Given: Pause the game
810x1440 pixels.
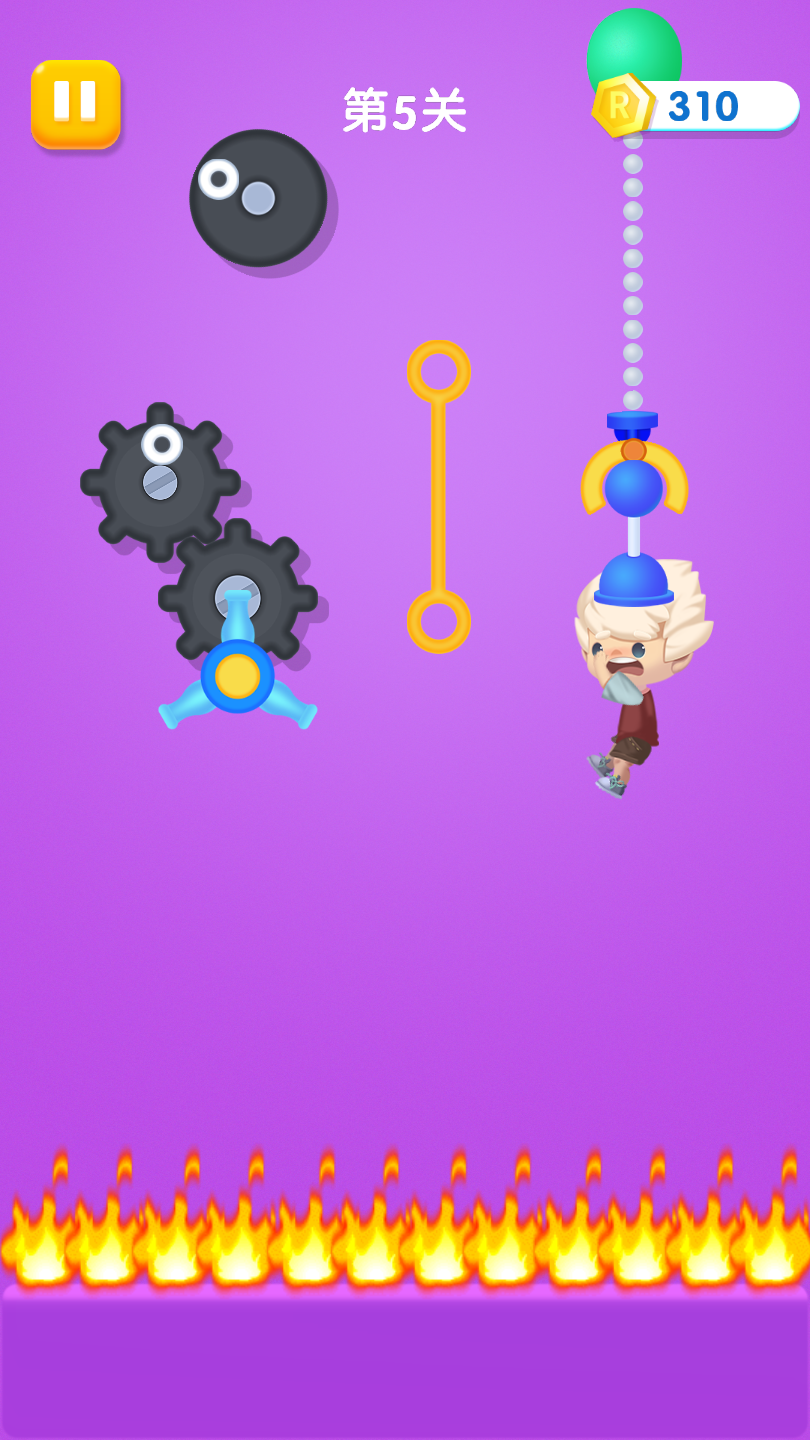Looking at the screenshot, I should (x=76, y=104).
